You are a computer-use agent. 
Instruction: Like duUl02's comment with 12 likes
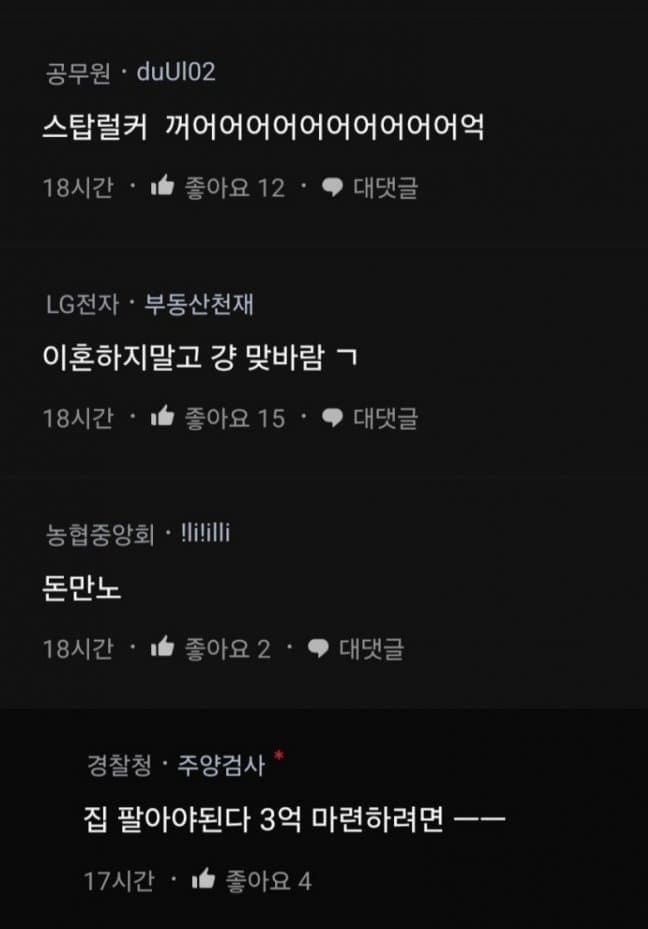coord(162,187)
